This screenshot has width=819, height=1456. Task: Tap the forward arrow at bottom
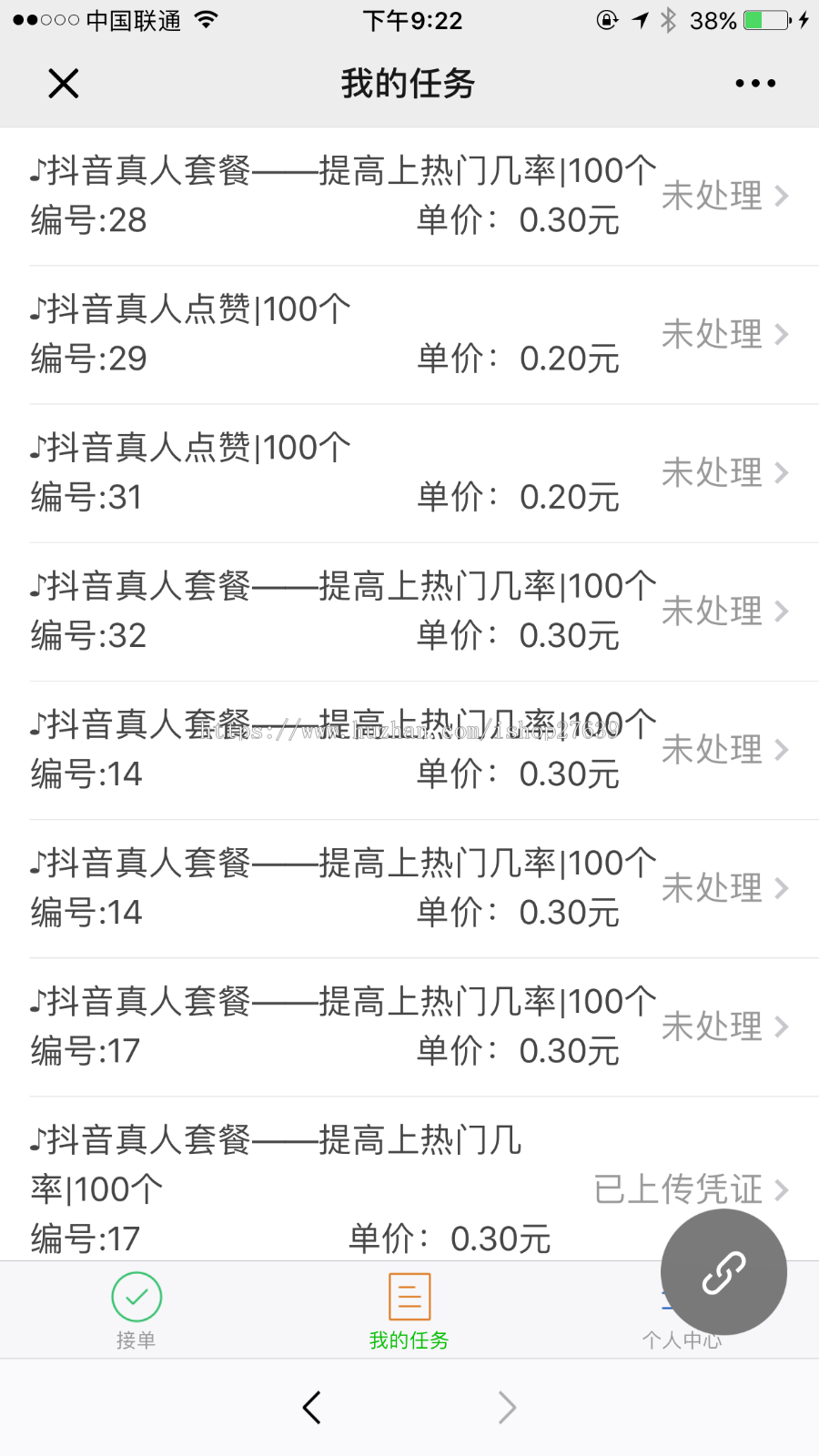pyautogui.click(x=507, y=1406)
